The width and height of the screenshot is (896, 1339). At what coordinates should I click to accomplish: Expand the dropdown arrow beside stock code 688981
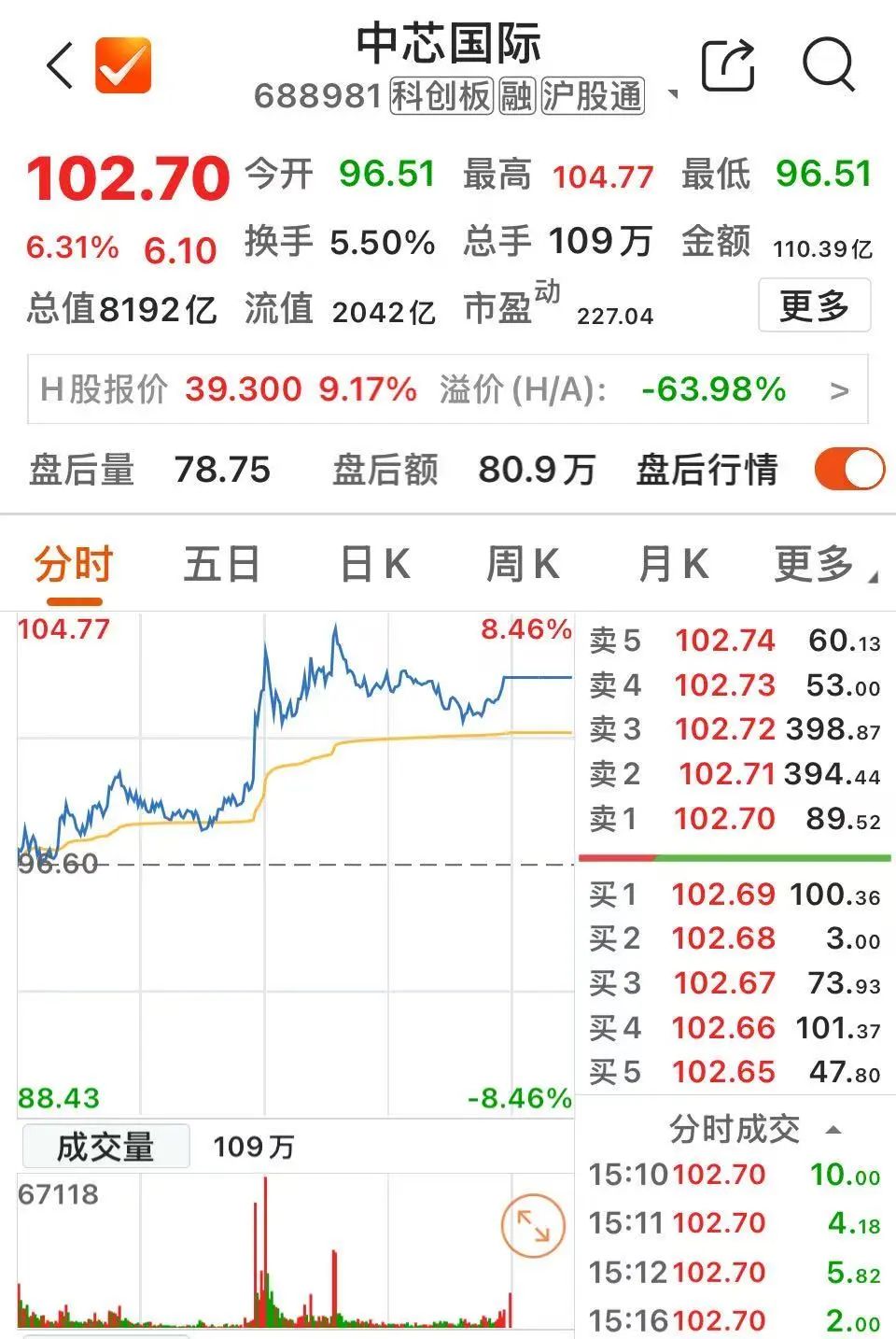coord(673,94)
